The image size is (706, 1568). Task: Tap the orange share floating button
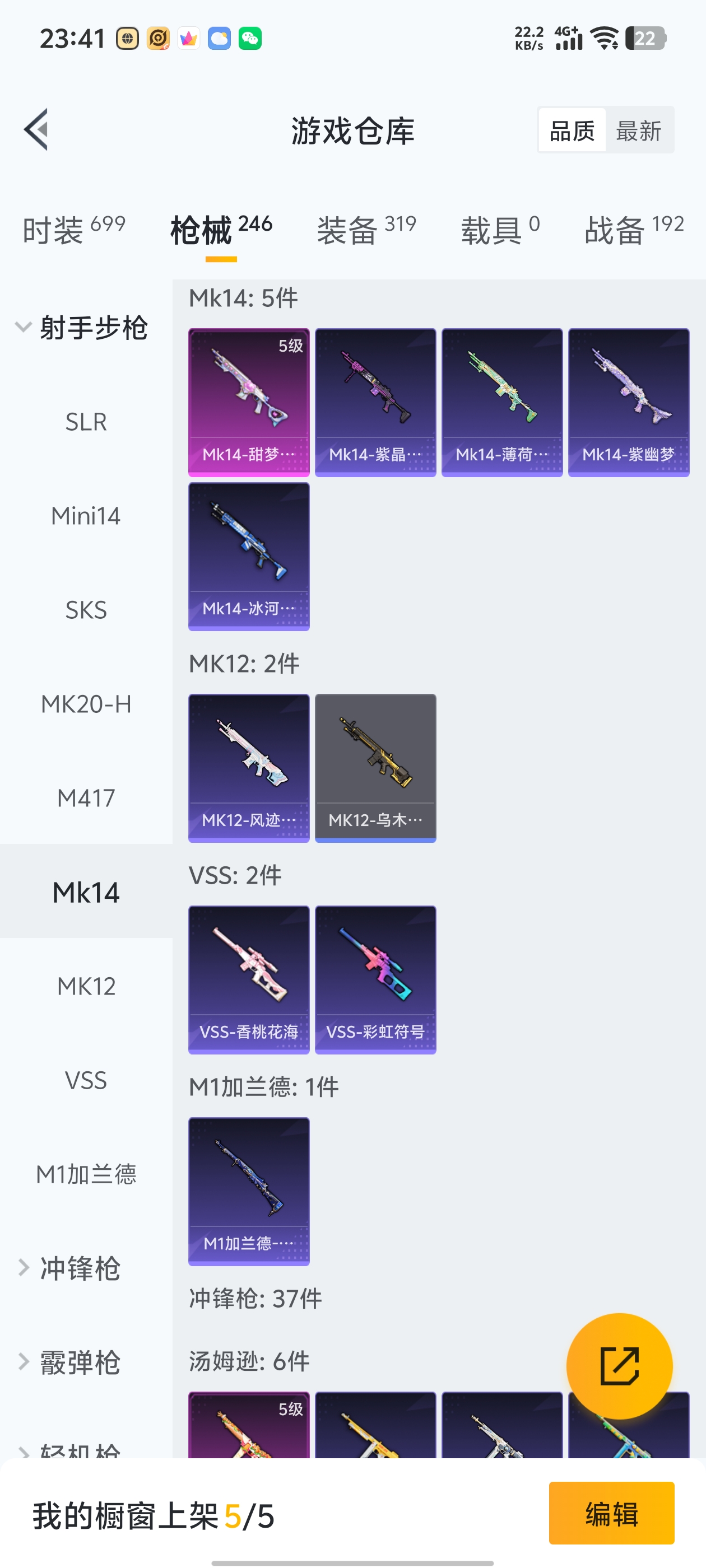point(619,1365)
